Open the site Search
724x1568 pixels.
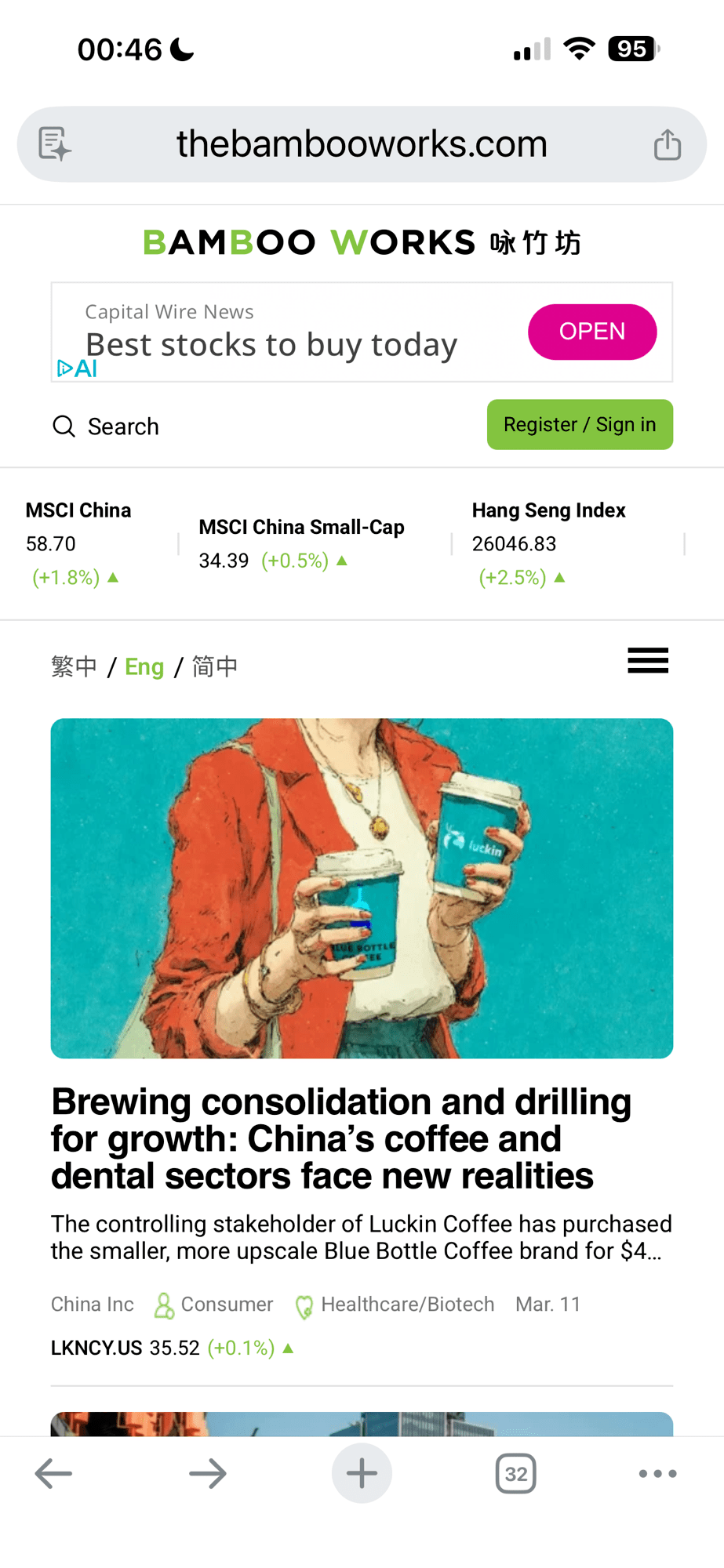coord(106,426)
